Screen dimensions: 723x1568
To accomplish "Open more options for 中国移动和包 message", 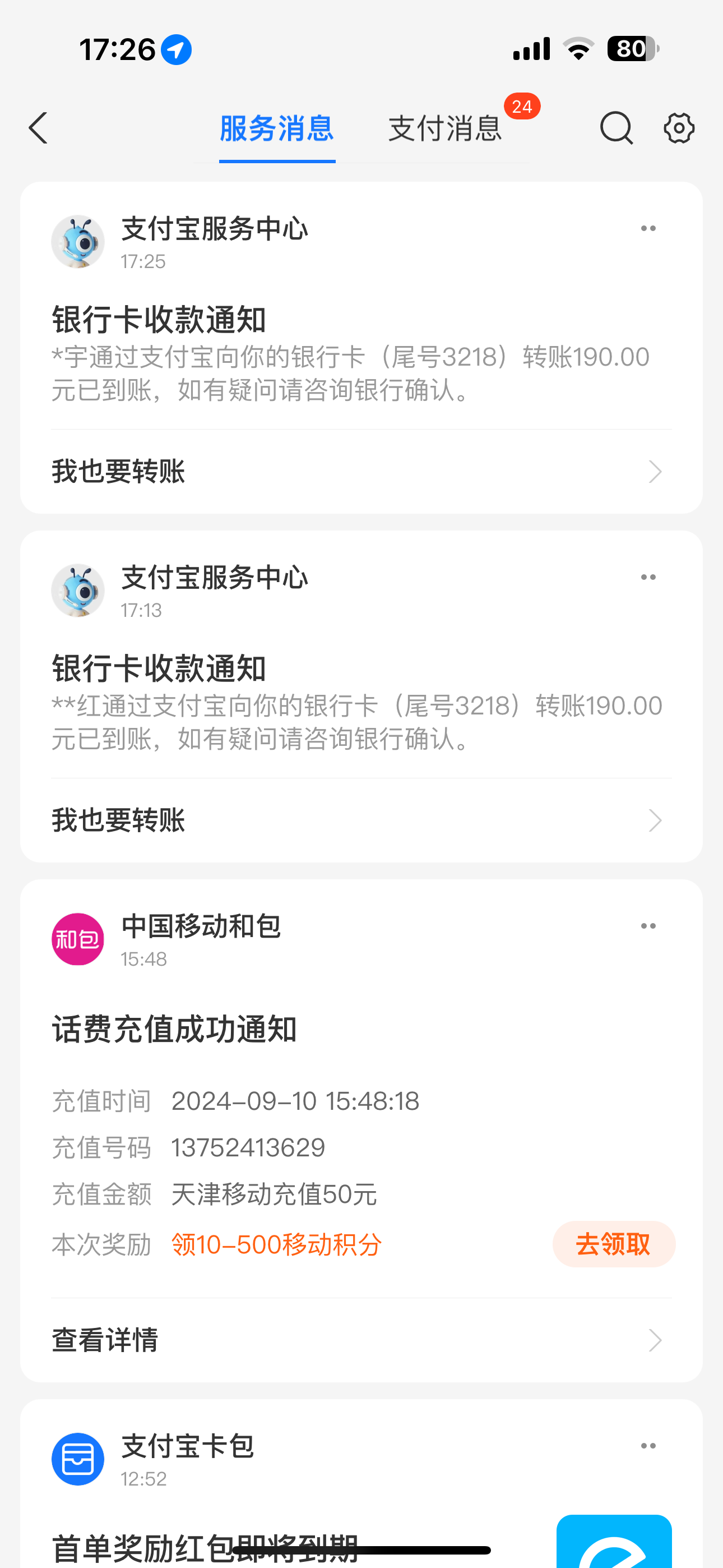I will coord(648,926).
